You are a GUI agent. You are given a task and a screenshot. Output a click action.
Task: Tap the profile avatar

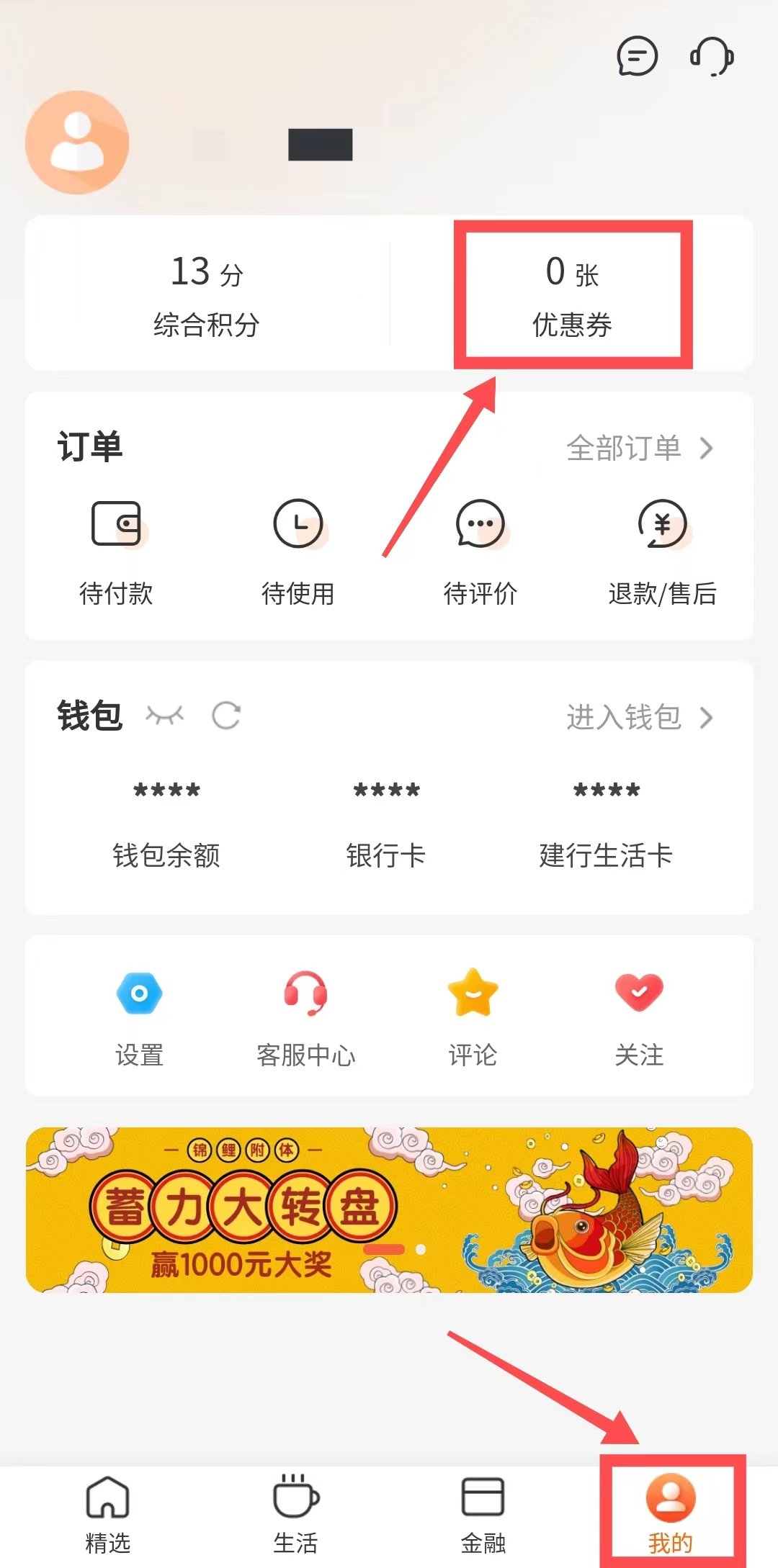(77, 143)
